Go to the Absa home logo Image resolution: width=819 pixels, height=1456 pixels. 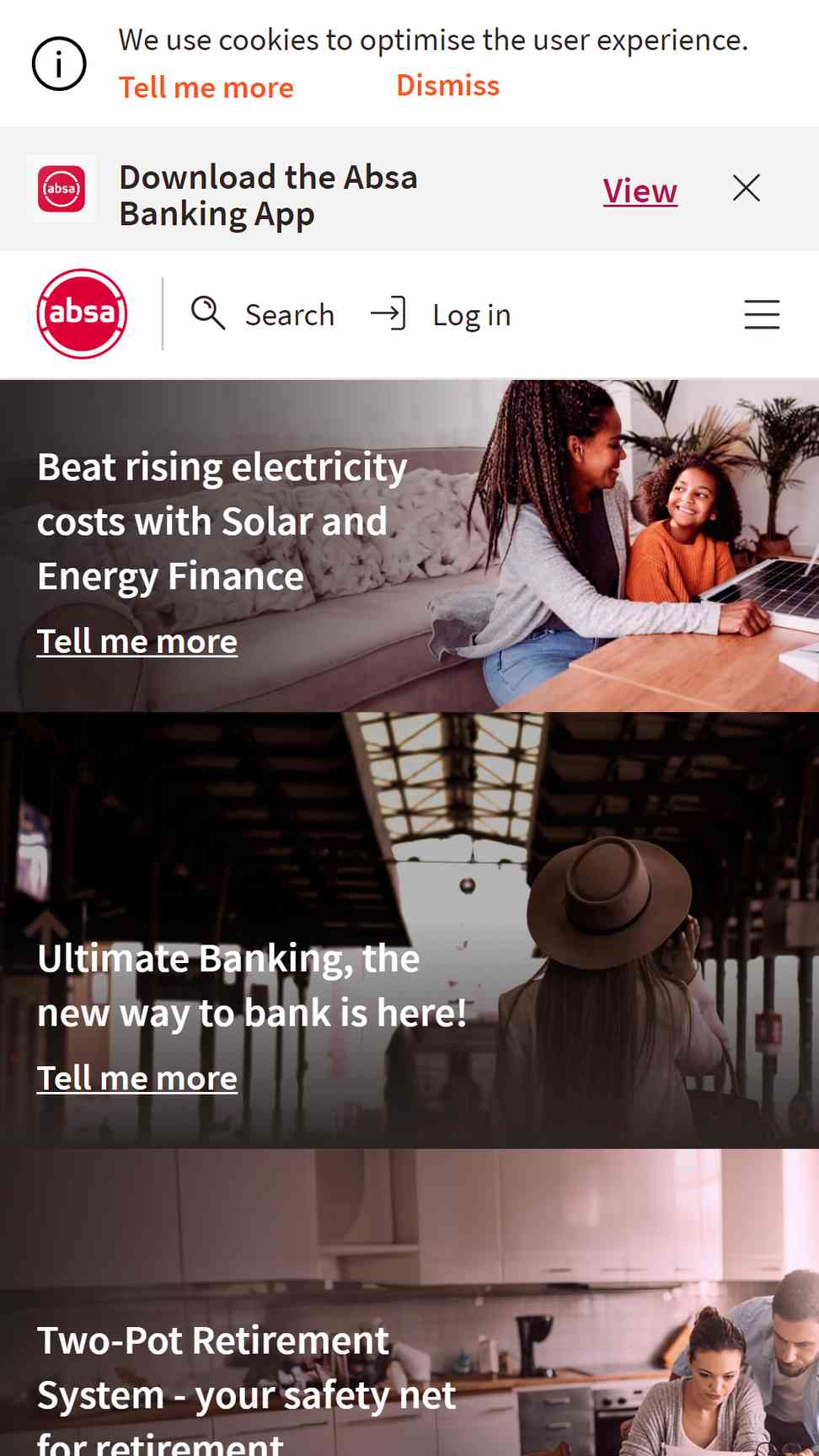coord(82,313)
